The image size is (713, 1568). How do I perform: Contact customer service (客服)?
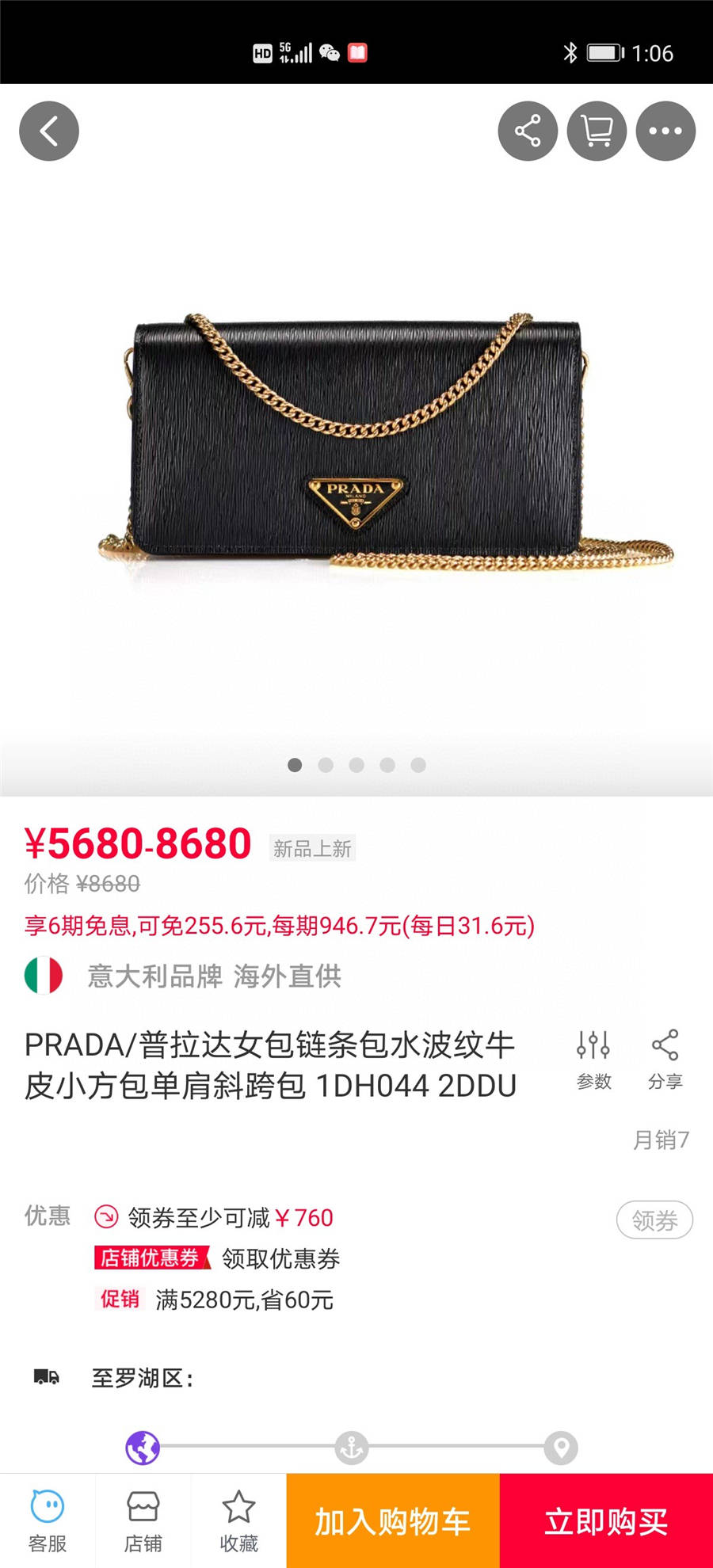(48, 1520)
